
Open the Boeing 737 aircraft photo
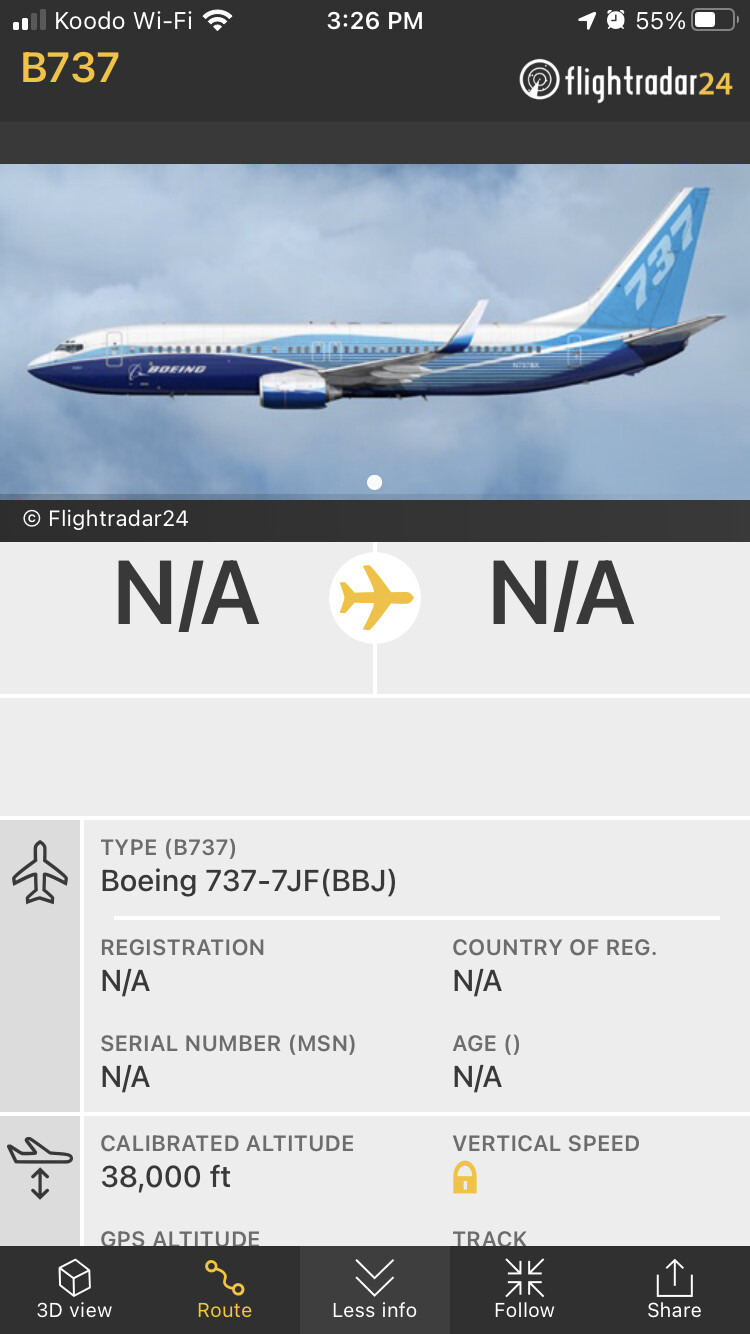[375, 330]
